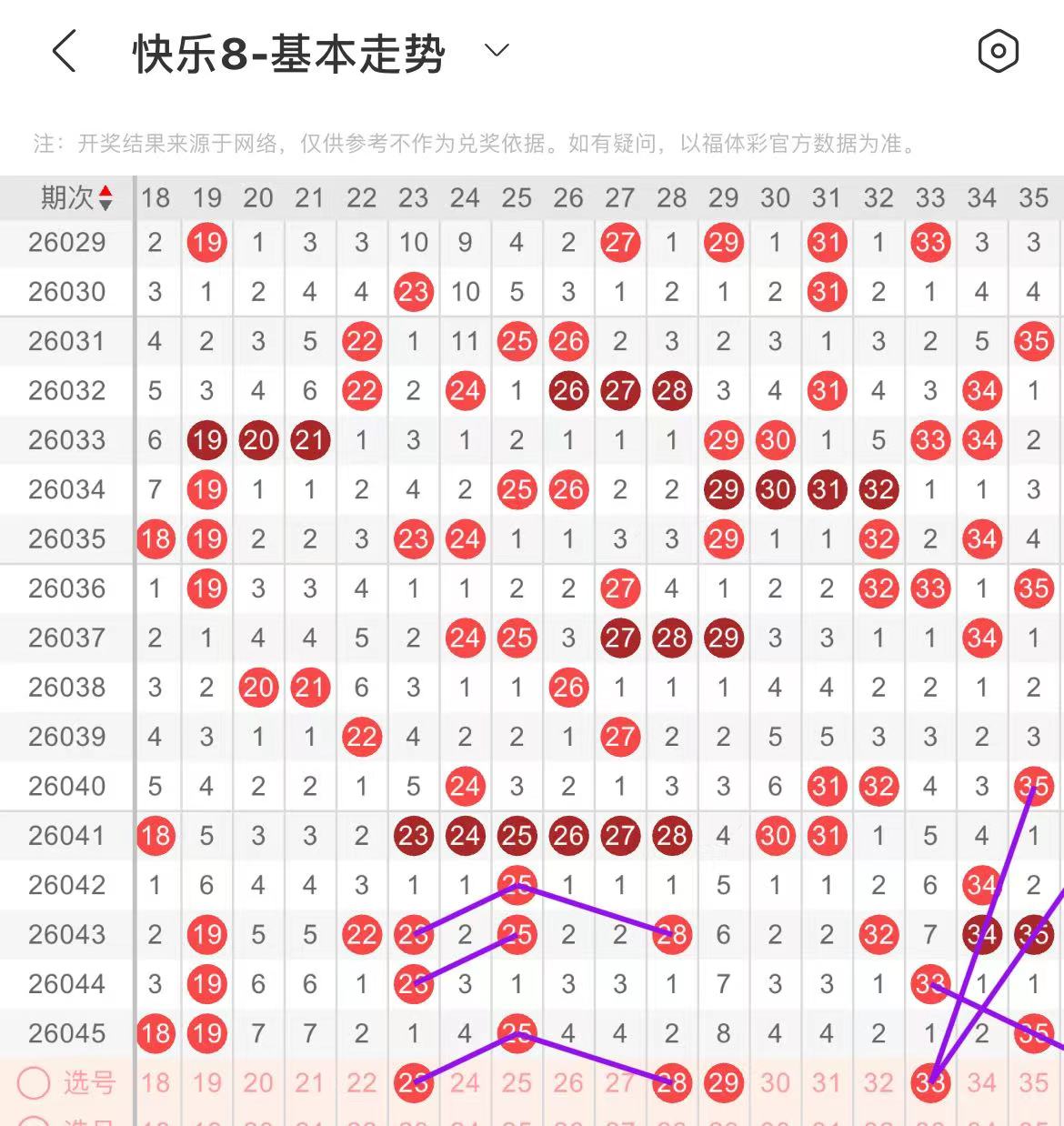Choose number 22 in the 选号 row
This screenshot has width=1064, height=1126.
pyautogui.click(x=362, y=1082)
